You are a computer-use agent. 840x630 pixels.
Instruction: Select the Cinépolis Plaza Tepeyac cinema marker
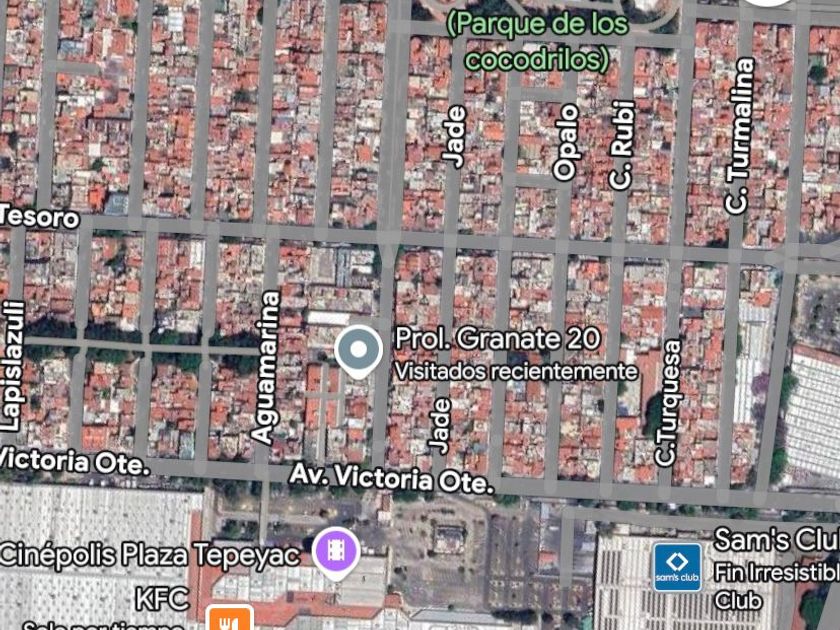pyautogui.click(x=337, y=550)
